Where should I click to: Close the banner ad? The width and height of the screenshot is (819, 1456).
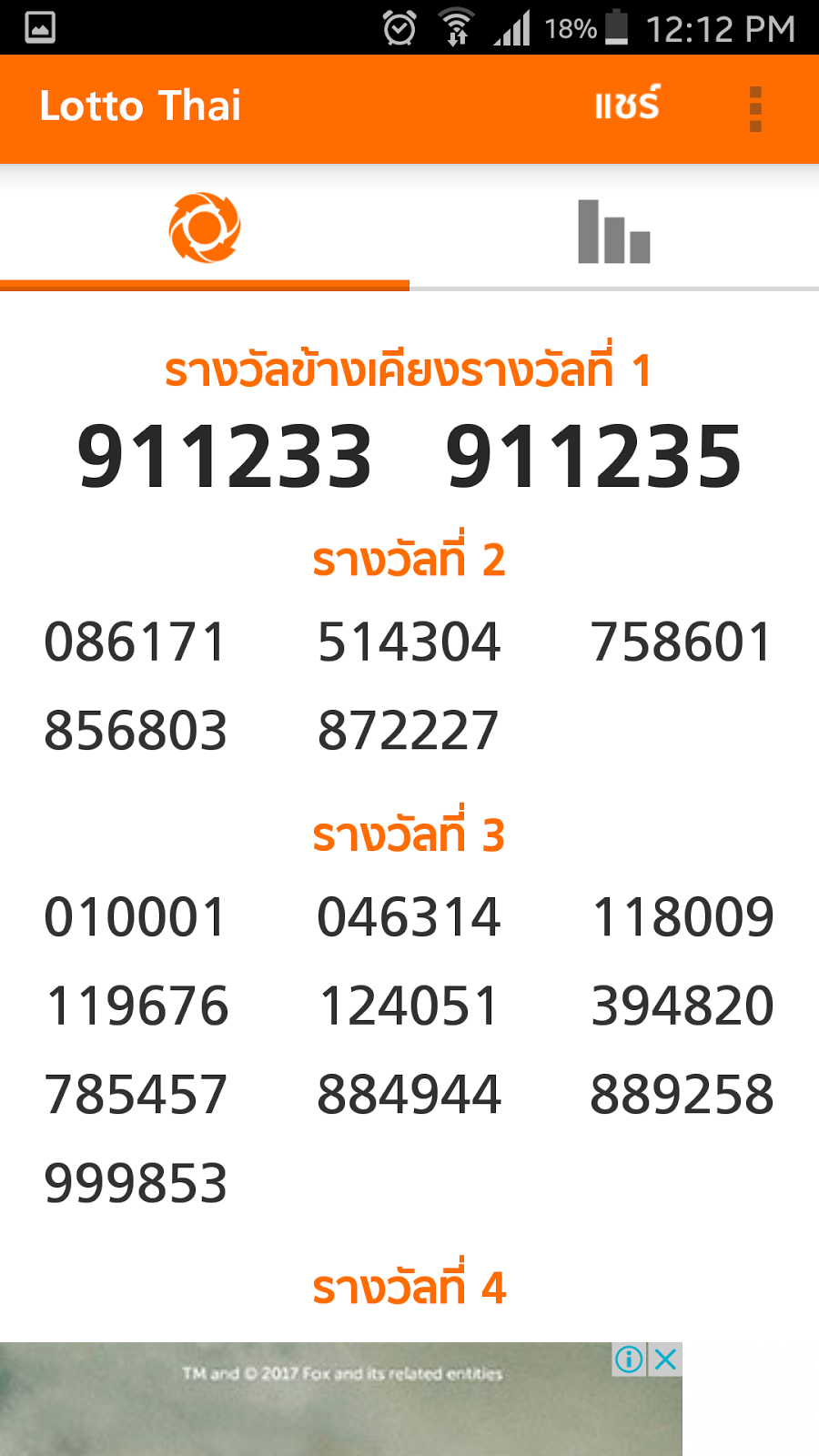point(666,1360)
